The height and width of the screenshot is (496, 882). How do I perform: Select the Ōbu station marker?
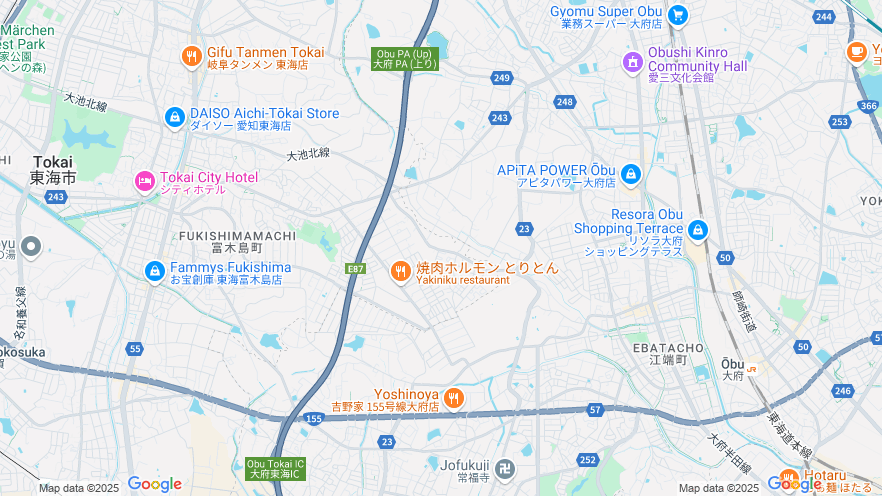[x=751, y=369]
